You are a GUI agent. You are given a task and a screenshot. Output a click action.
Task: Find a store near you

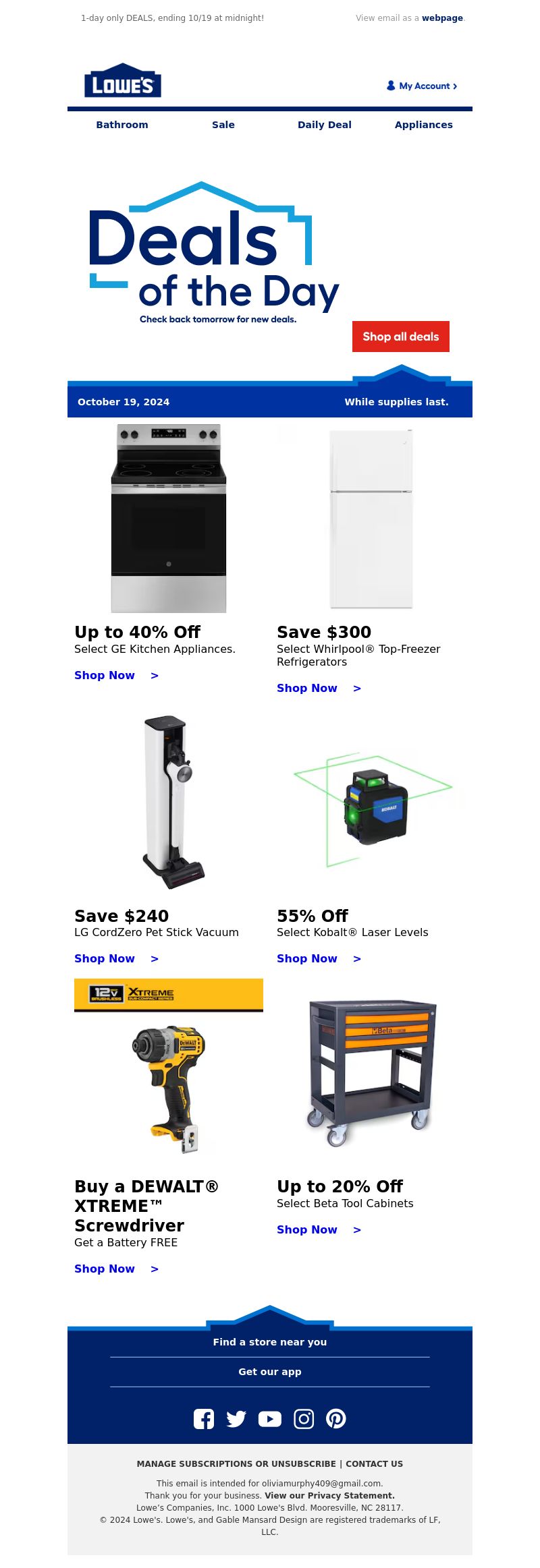click(270, 1342)
